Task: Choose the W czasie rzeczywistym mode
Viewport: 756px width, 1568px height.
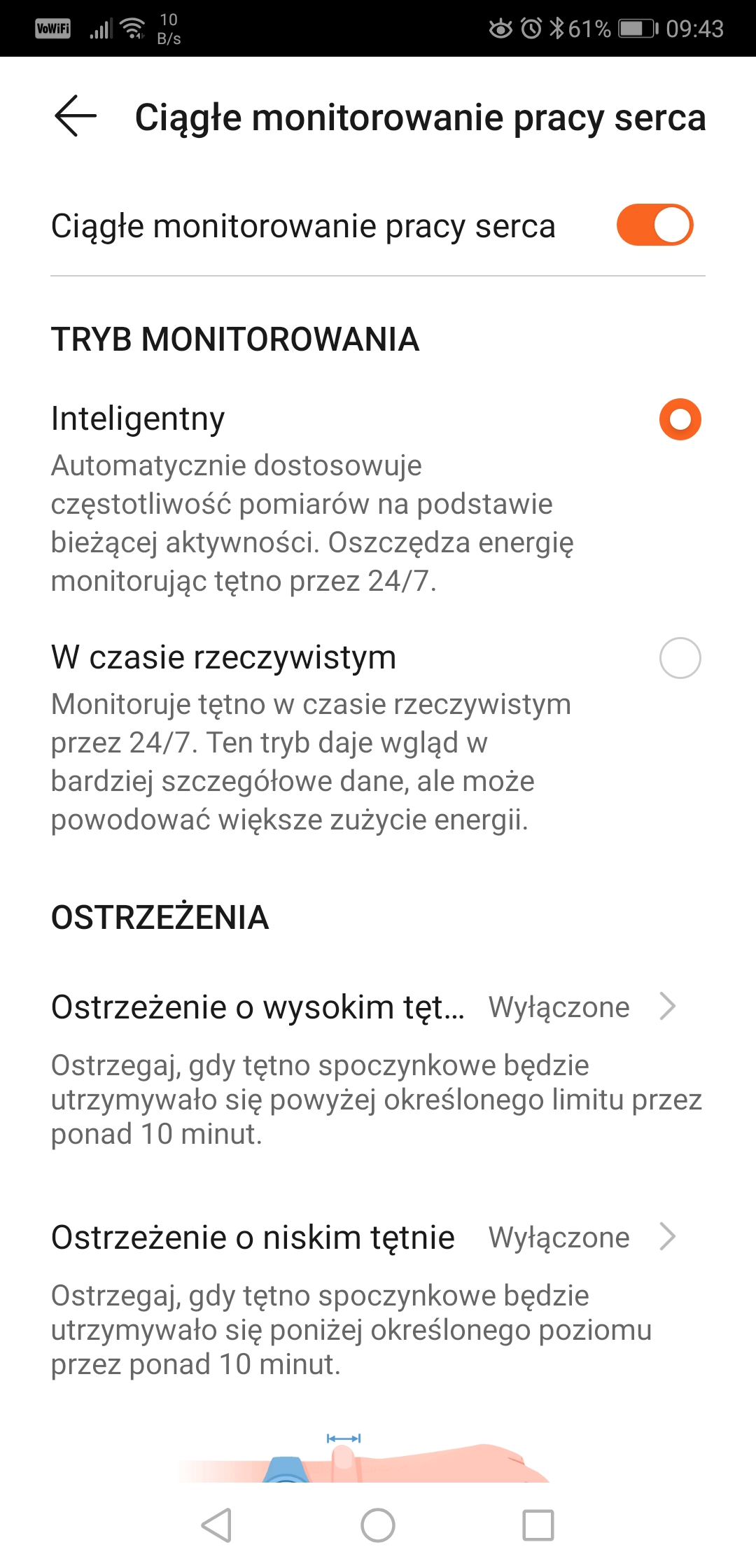Action: (x=680, y=658)
